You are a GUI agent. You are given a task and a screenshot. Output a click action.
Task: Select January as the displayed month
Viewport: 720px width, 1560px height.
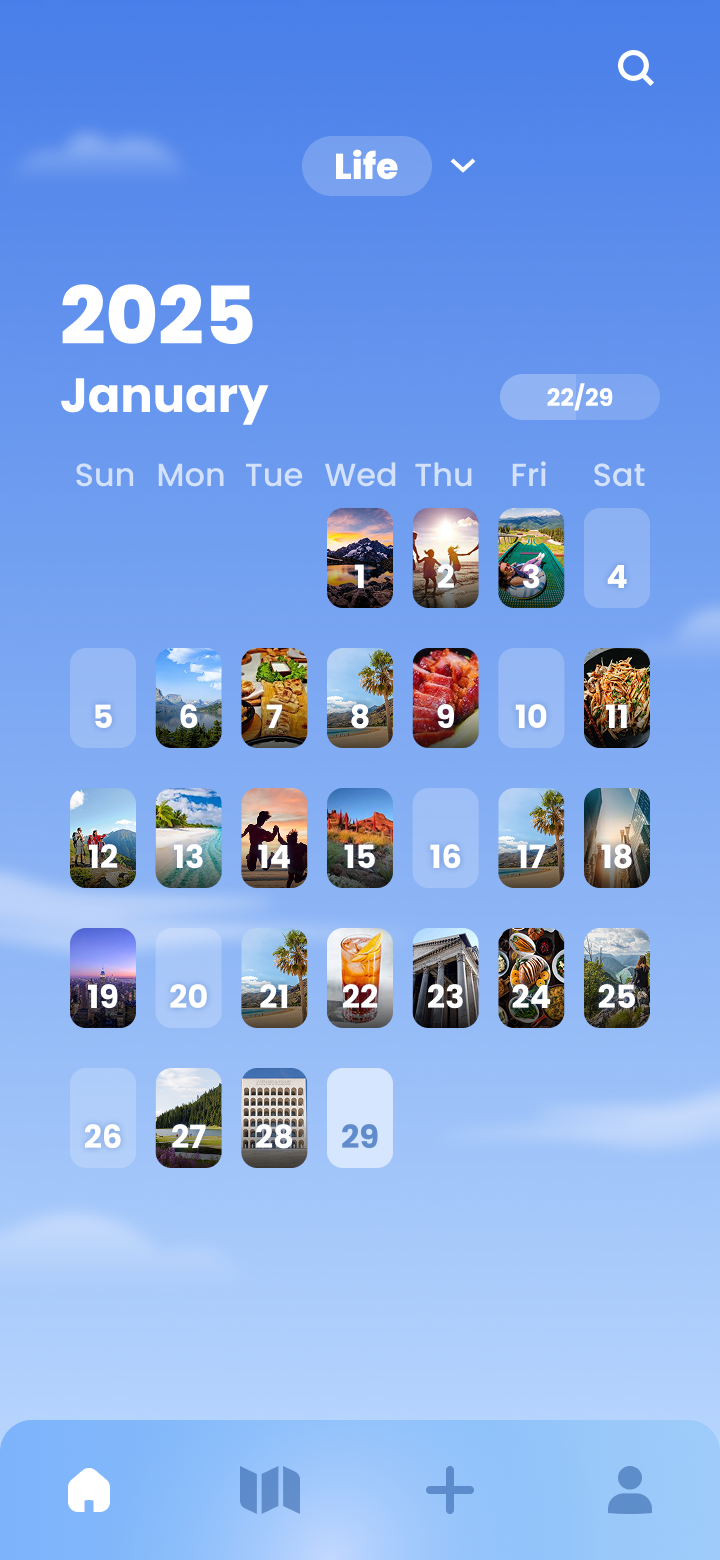[x=164, y=396]
